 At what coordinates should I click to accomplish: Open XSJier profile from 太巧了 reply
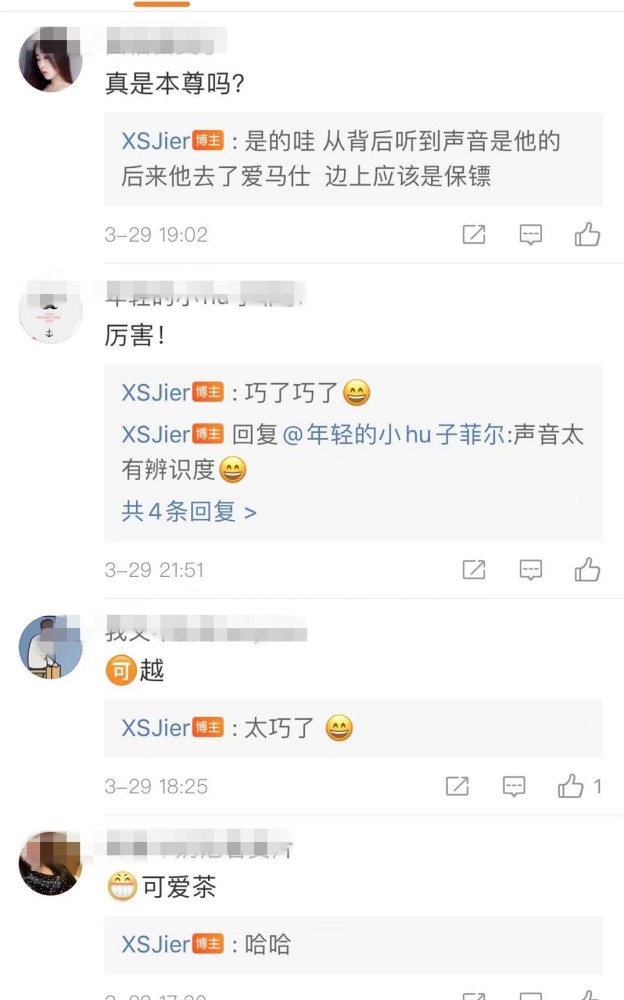coord(156,728)
